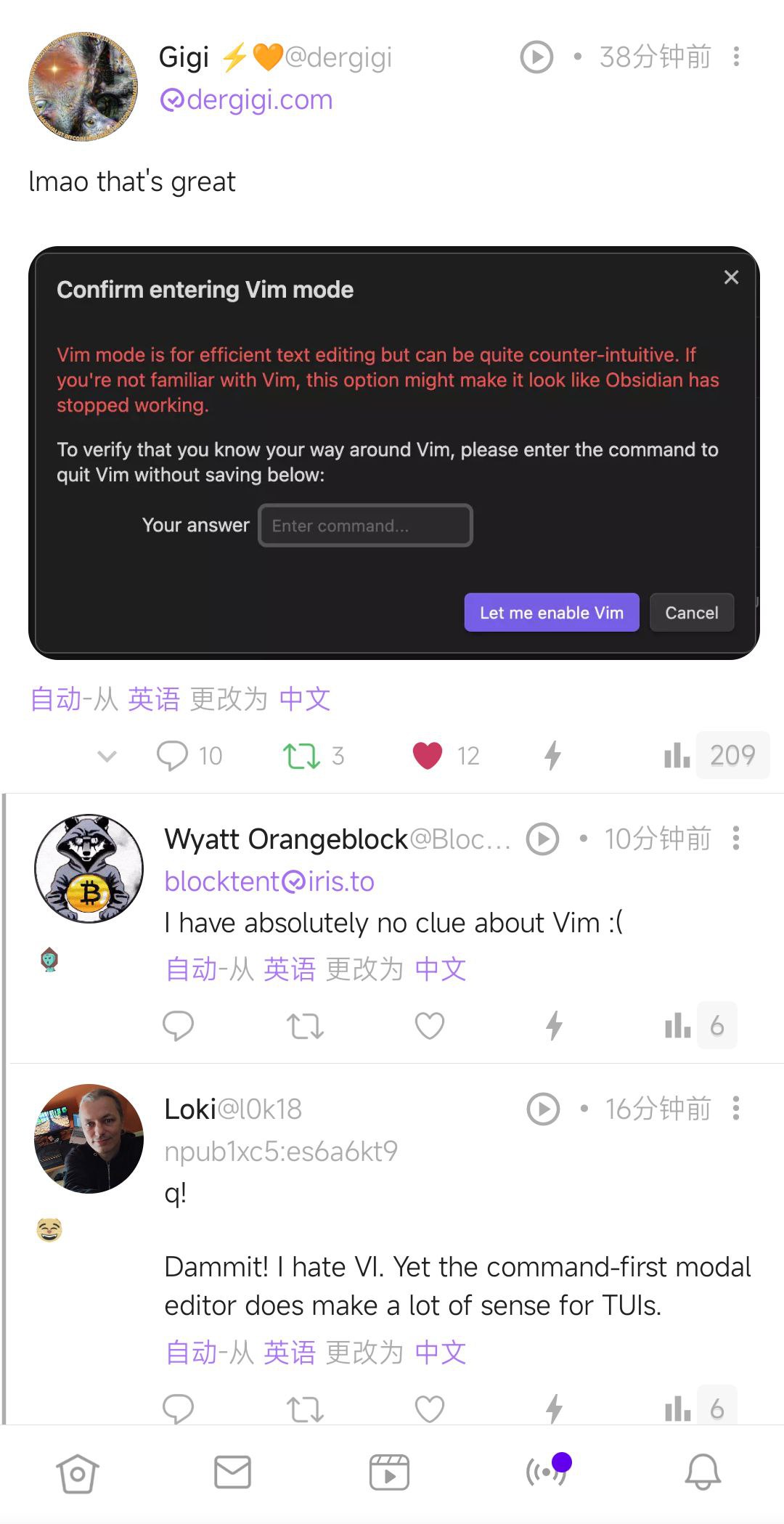Open Gigi's profile picture
The height and width of the screenshot is (1524, 784).
click(83, 86)
